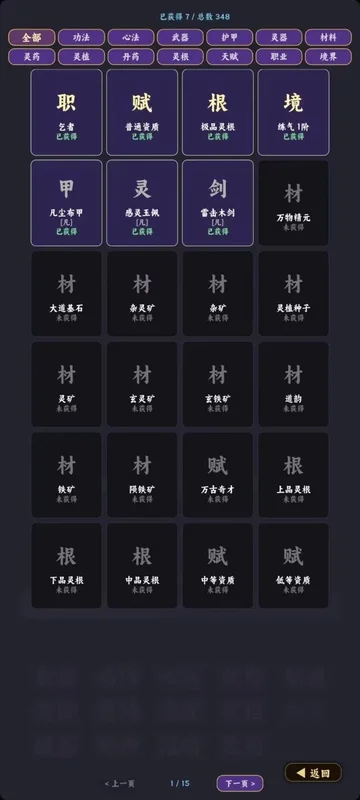
Task: Open the 材料 category tab
Action: pyautogui.click(x=328, y=37)
